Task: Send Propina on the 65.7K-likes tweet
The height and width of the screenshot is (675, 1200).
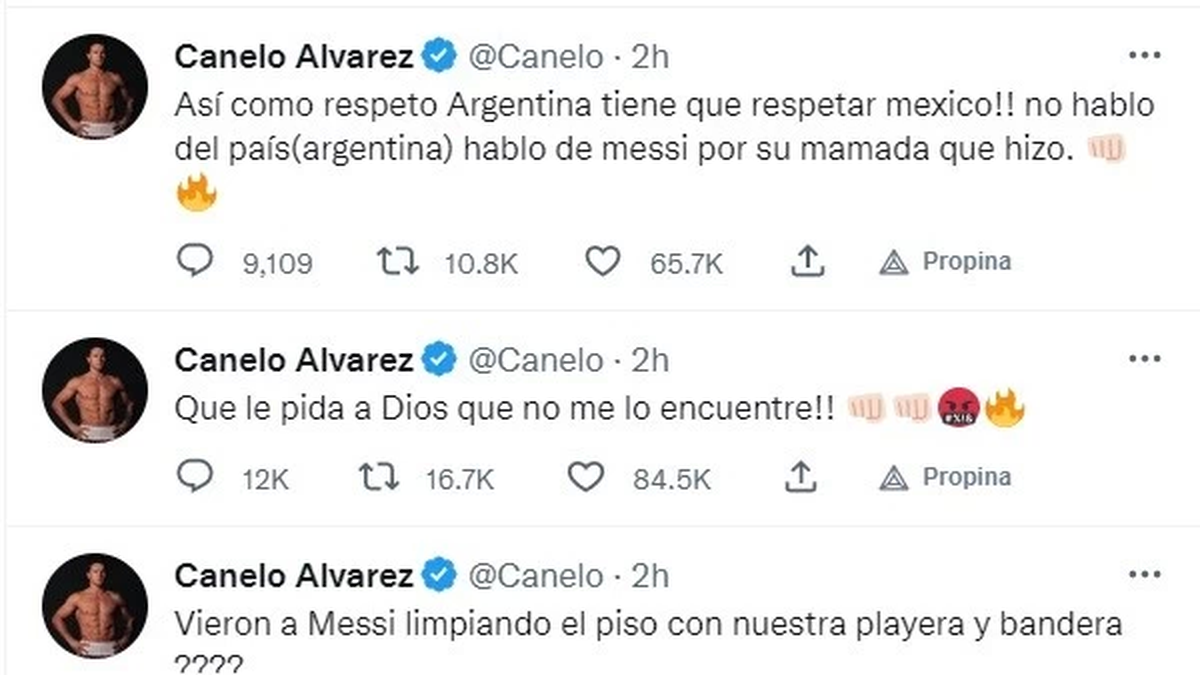Action: click(946, 262)
